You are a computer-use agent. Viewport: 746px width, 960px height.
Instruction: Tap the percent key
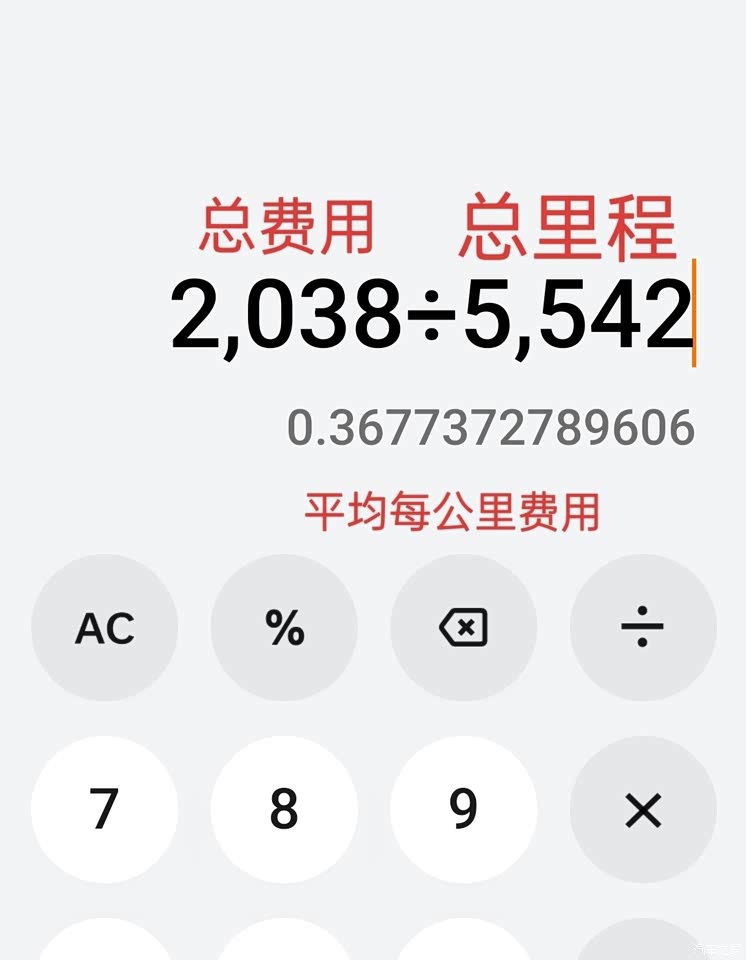[x=284, y=628]
